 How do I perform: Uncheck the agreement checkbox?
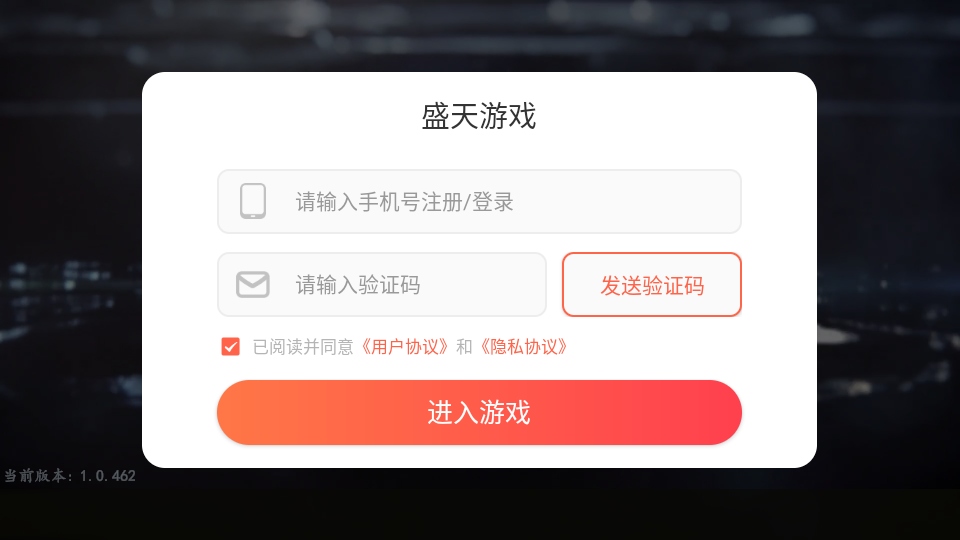[231, 347]
